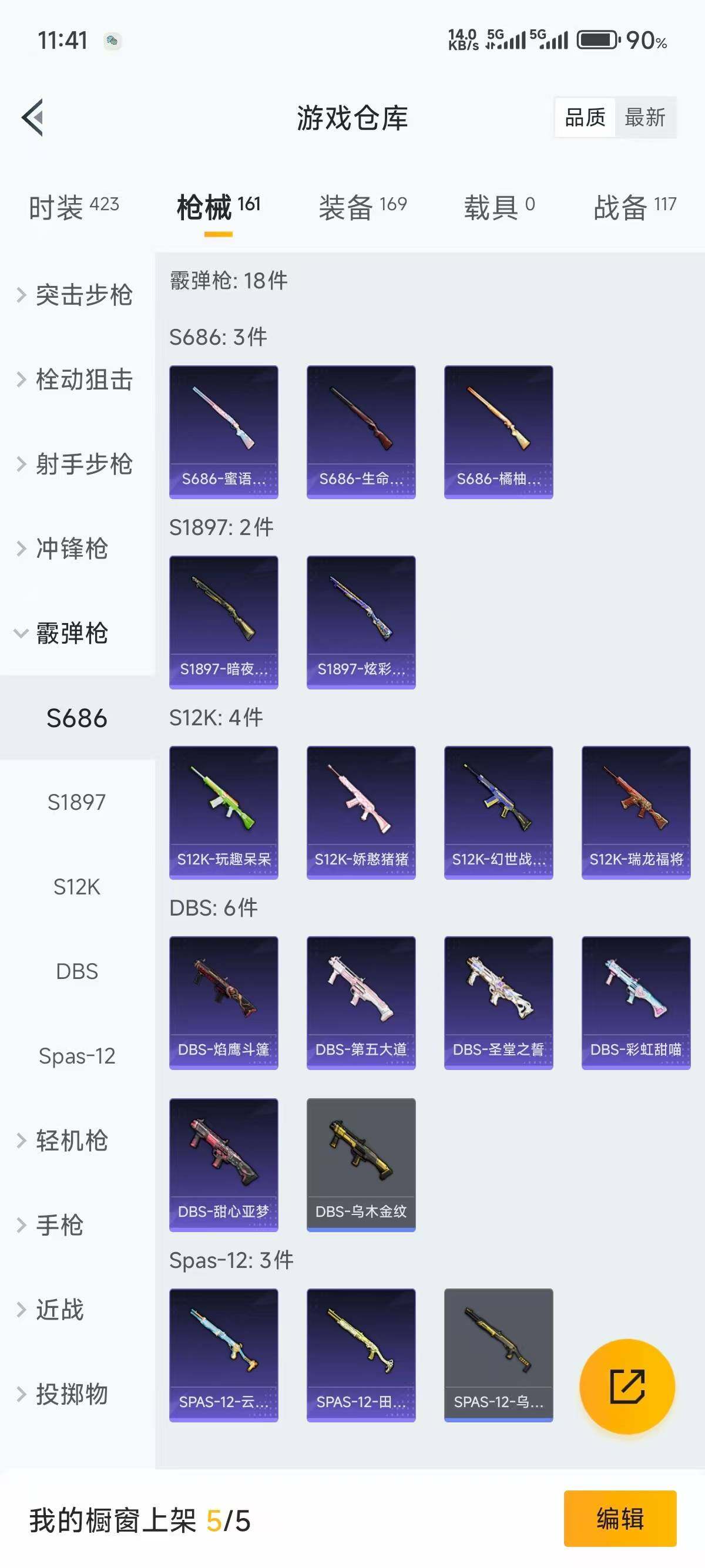View the DBS-乌木金纹 weapon skin
Screen dimensions: 705x1568
[361, 1163]
